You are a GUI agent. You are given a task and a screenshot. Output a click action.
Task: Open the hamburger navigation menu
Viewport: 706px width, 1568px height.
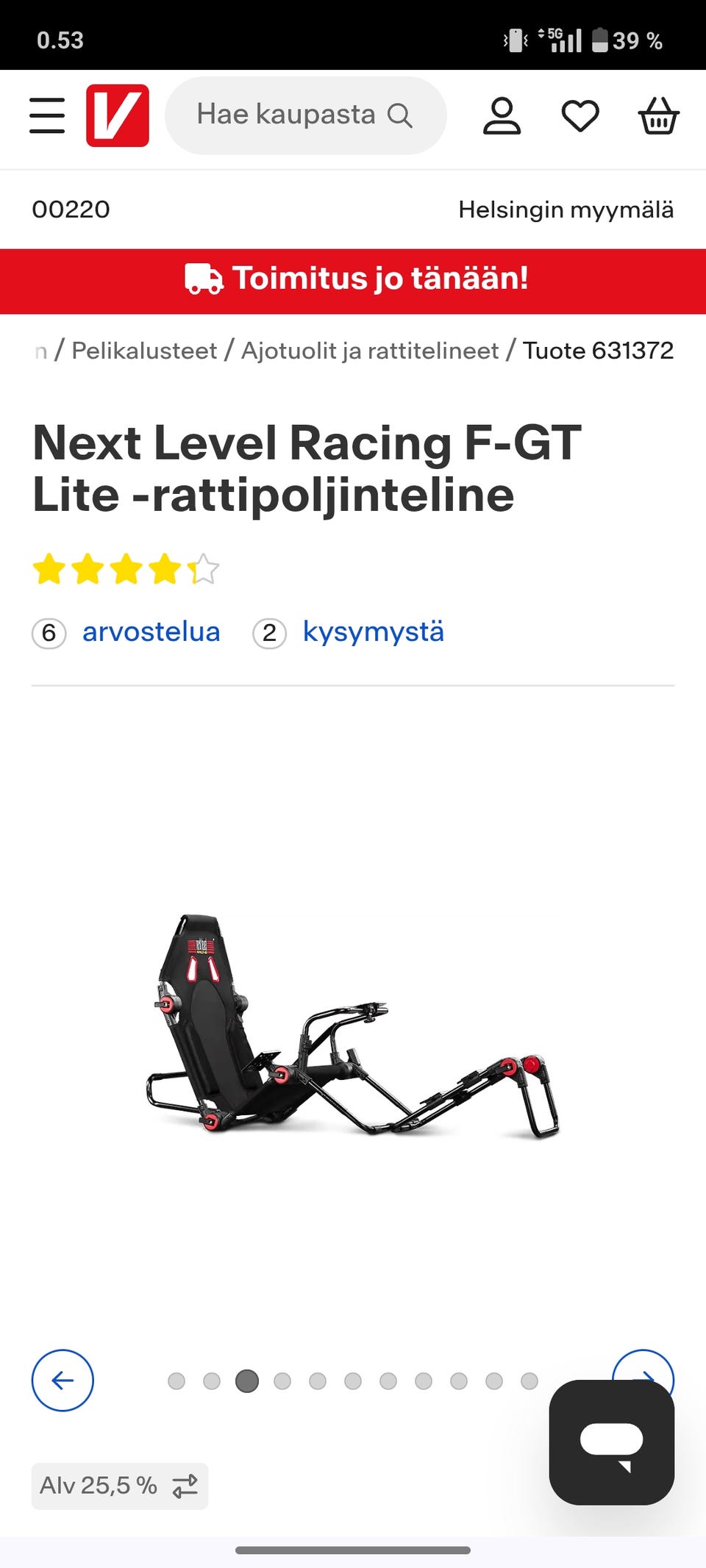[47, 115]
